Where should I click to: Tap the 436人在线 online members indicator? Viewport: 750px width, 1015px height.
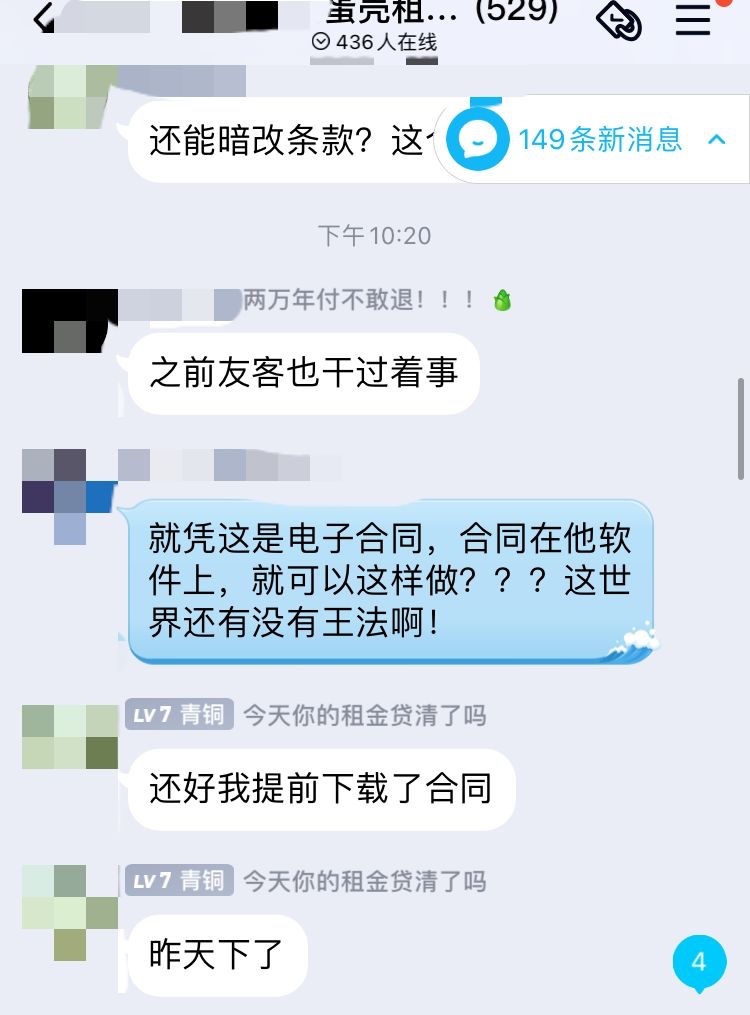point(374,42)
